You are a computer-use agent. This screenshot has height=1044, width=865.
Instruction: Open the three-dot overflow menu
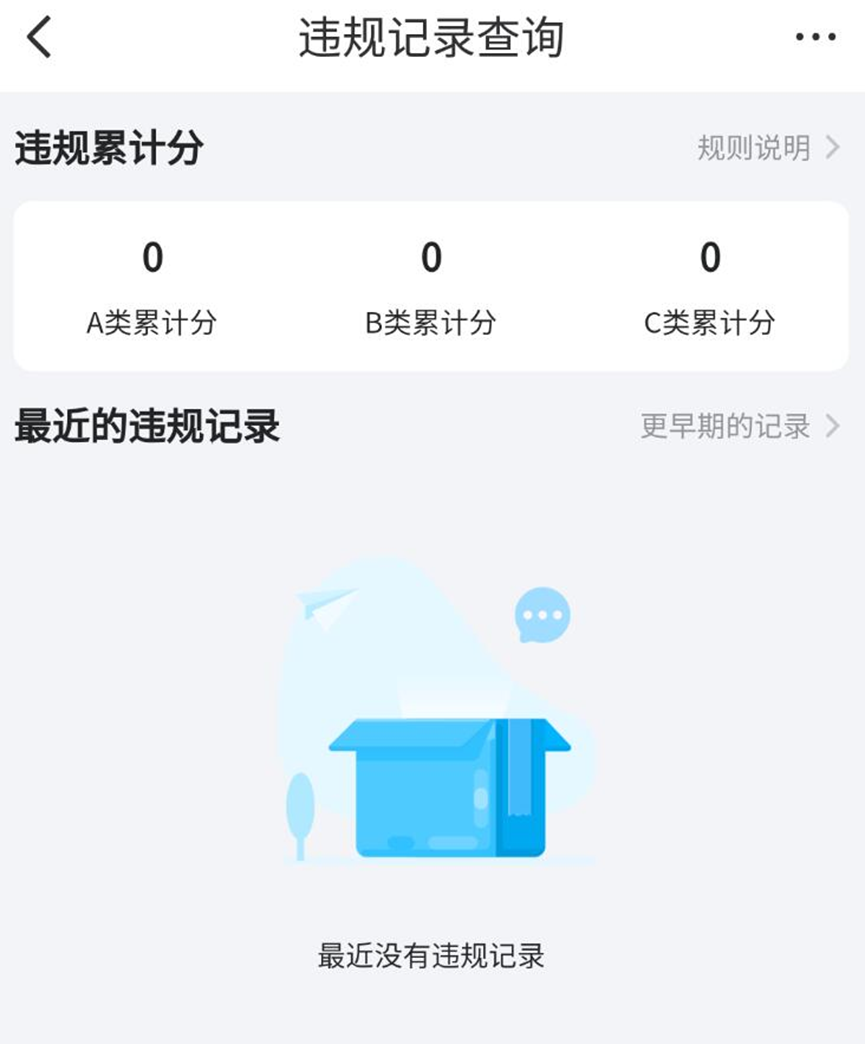(815, 38)
